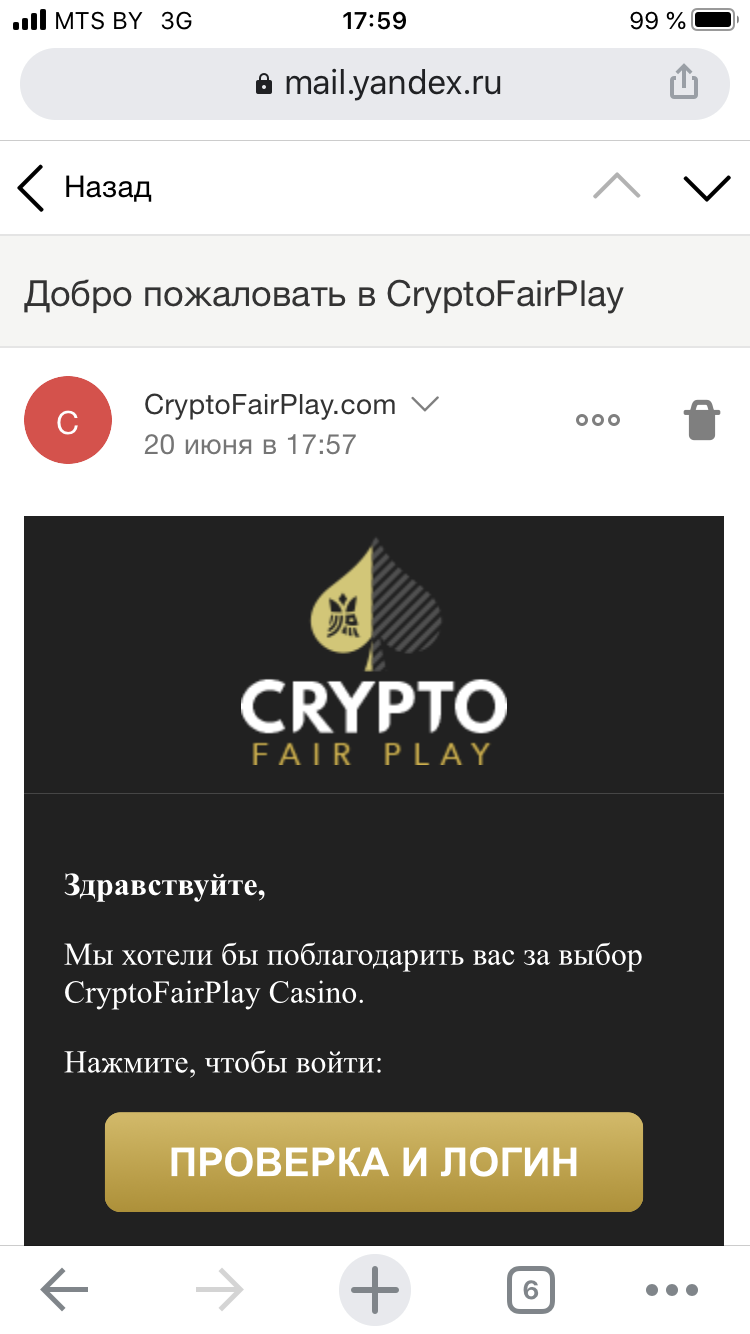The width and height of the screenshot is (750, 1334).
Task: Tap the ПРОВЕРКА И ЛОГИН button
Action: [x=374, y=1162]
